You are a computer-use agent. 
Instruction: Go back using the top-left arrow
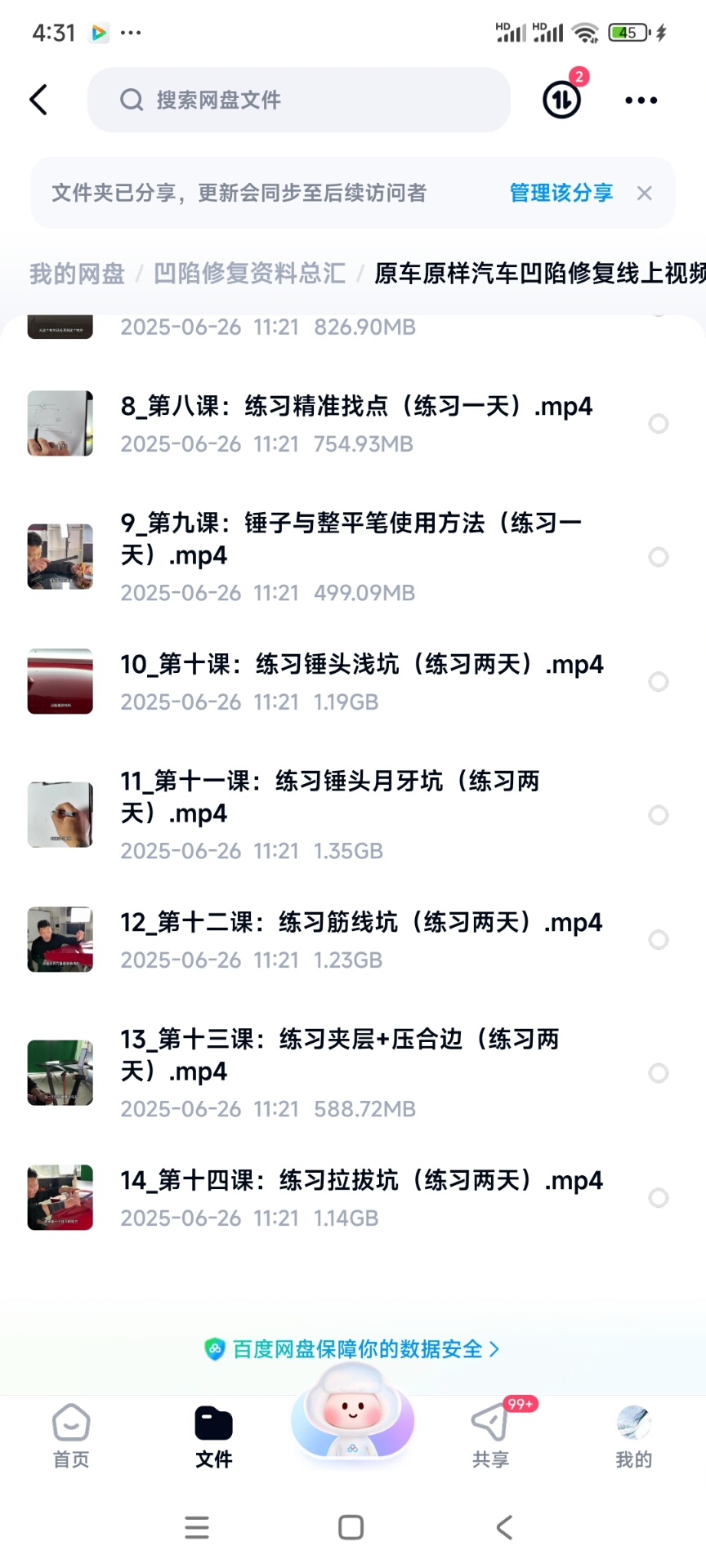click(38, 100)
